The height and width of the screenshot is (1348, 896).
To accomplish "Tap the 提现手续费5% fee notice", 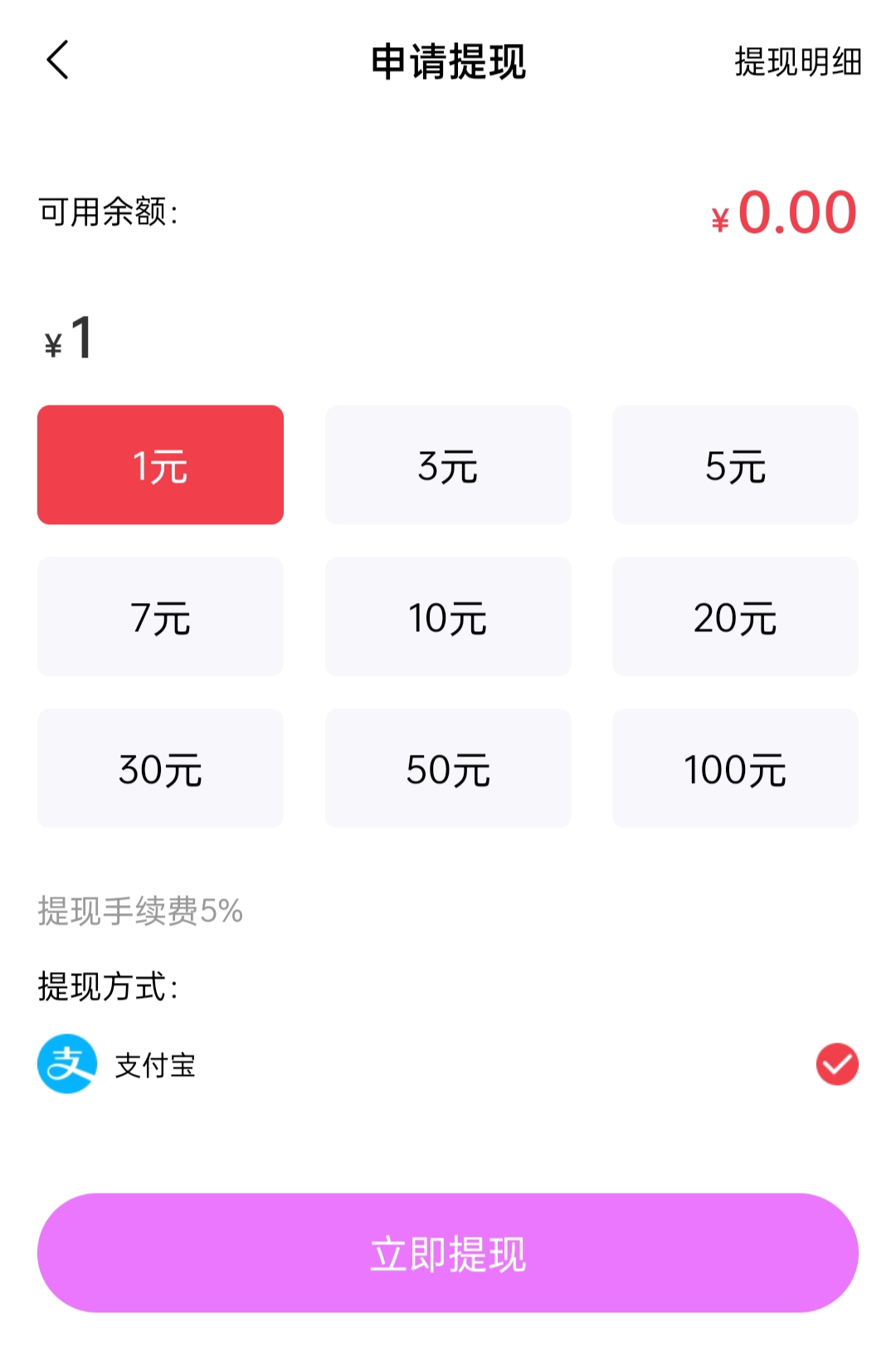I will pyautogui.click(x=139, y=911).
